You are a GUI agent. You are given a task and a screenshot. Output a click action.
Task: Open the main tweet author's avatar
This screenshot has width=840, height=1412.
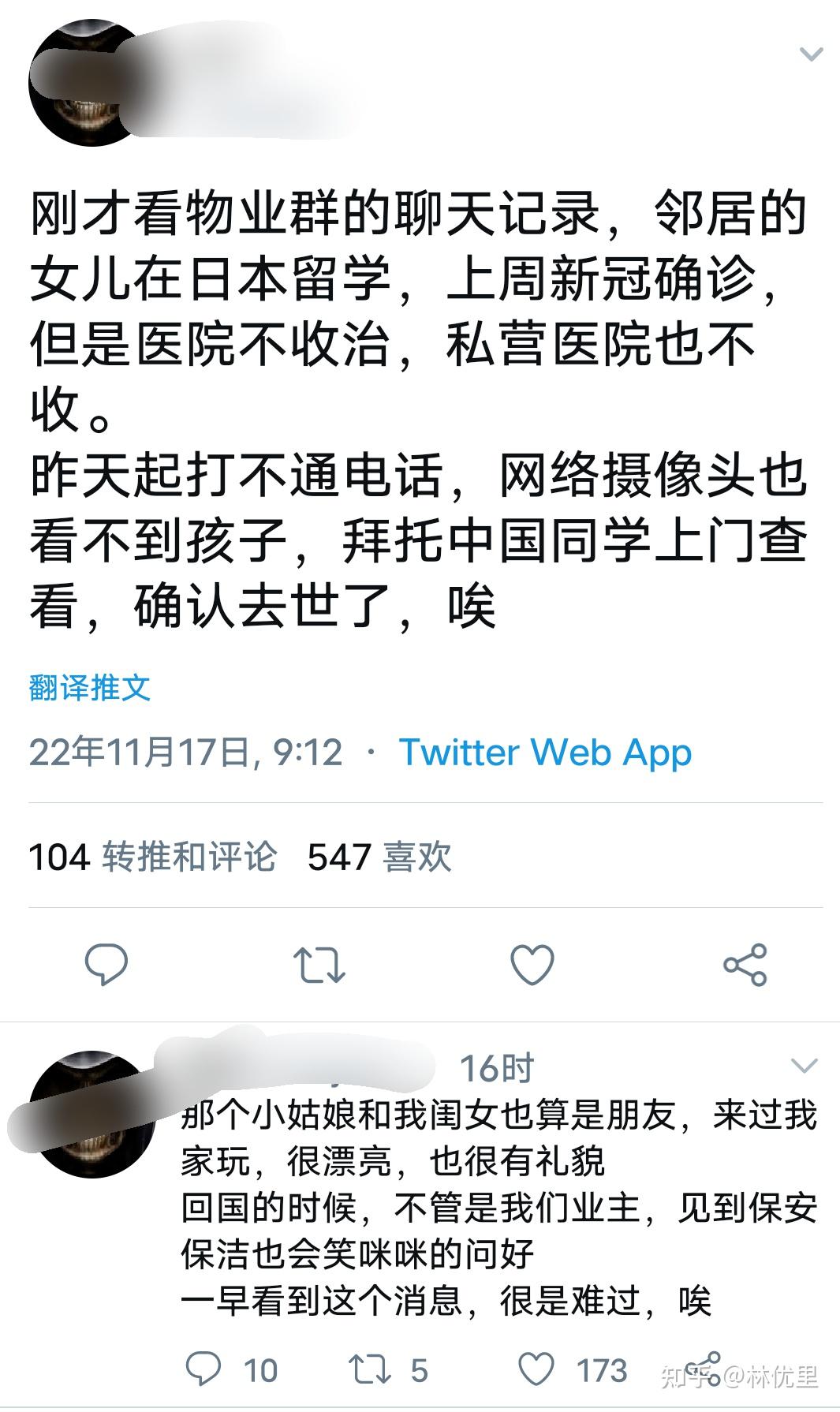point(91,83)
